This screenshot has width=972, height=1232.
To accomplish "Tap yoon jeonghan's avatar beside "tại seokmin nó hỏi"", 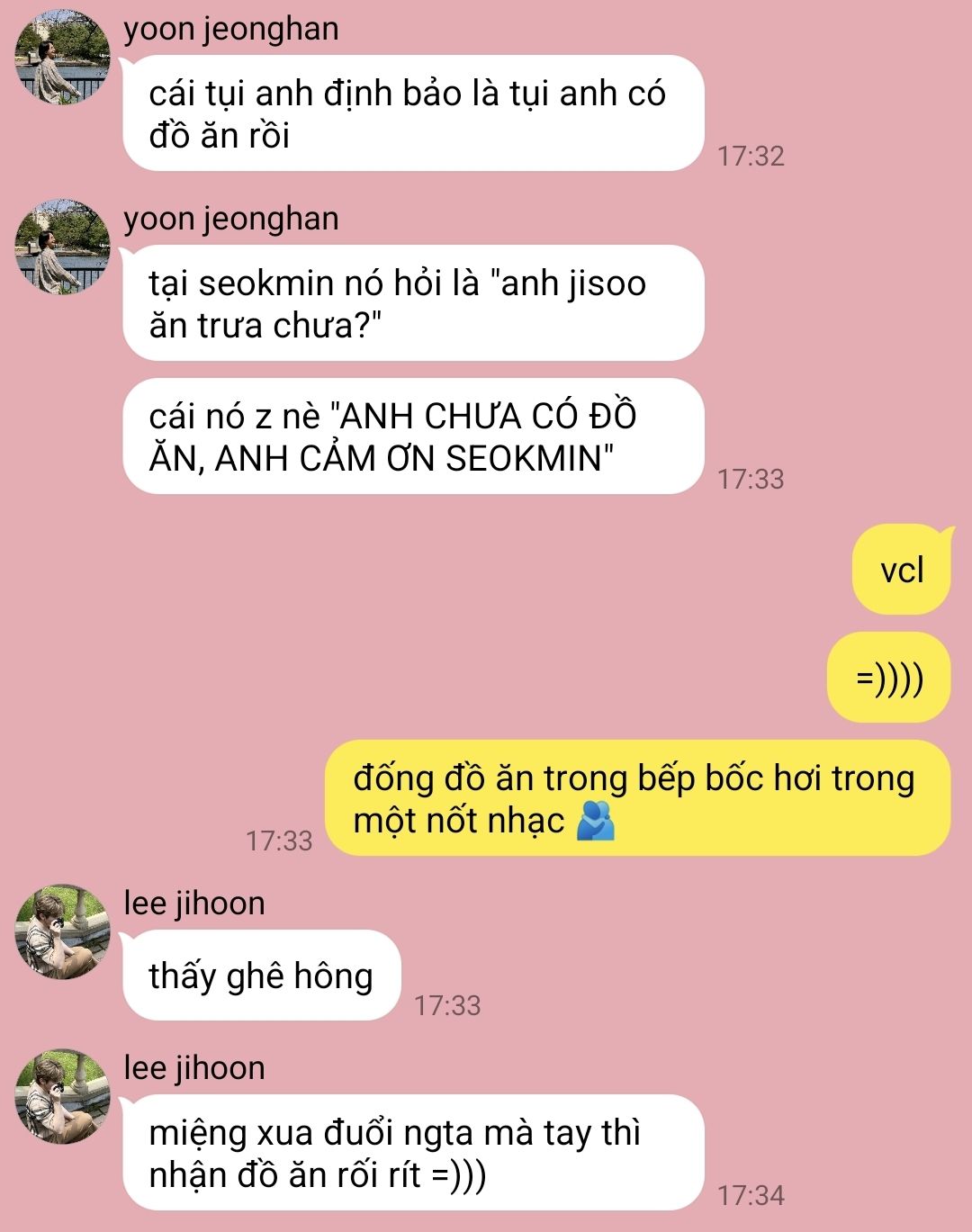I will tap(62, 247).
